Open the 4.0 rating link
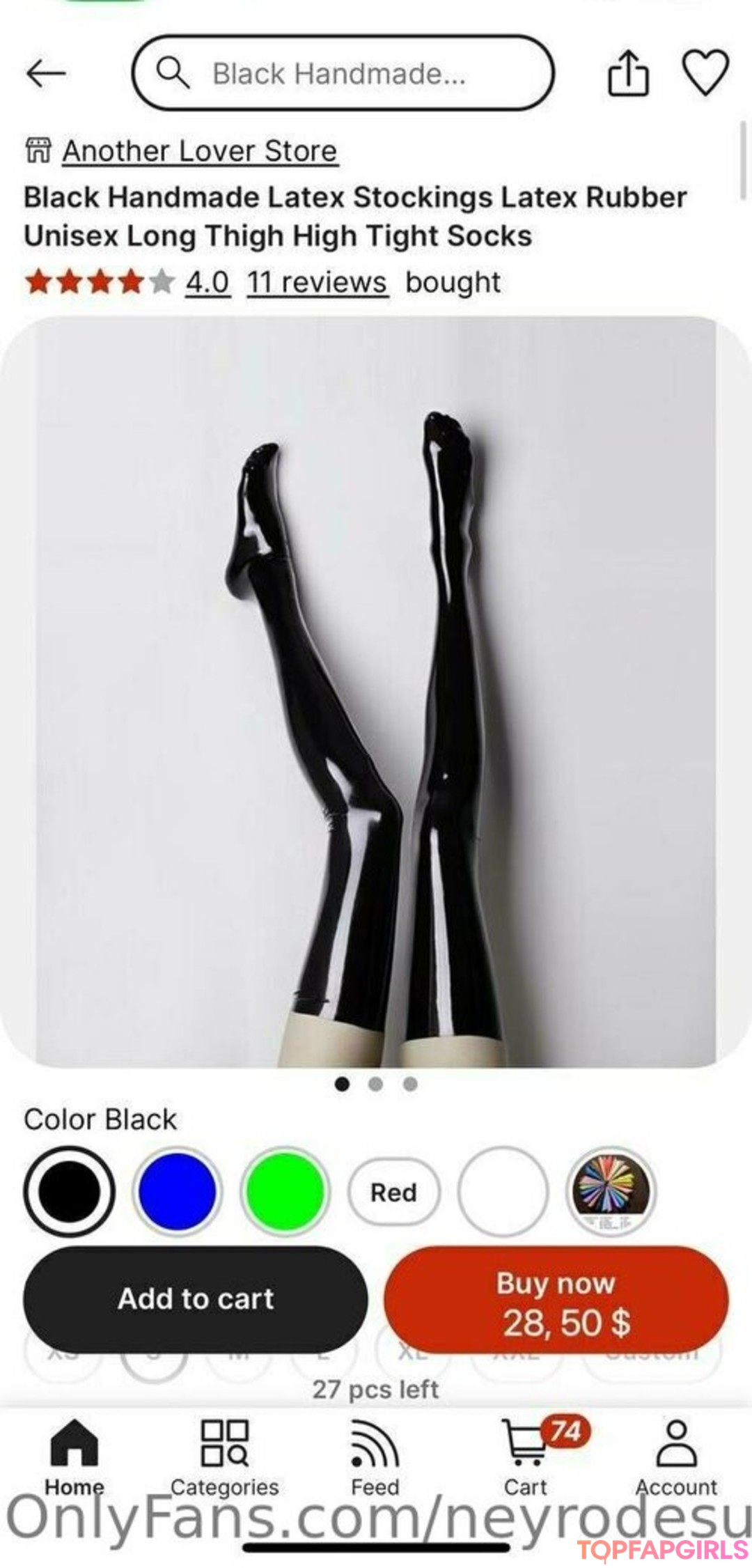Viewport: 752px width, 1568px height. pos(207,282)
